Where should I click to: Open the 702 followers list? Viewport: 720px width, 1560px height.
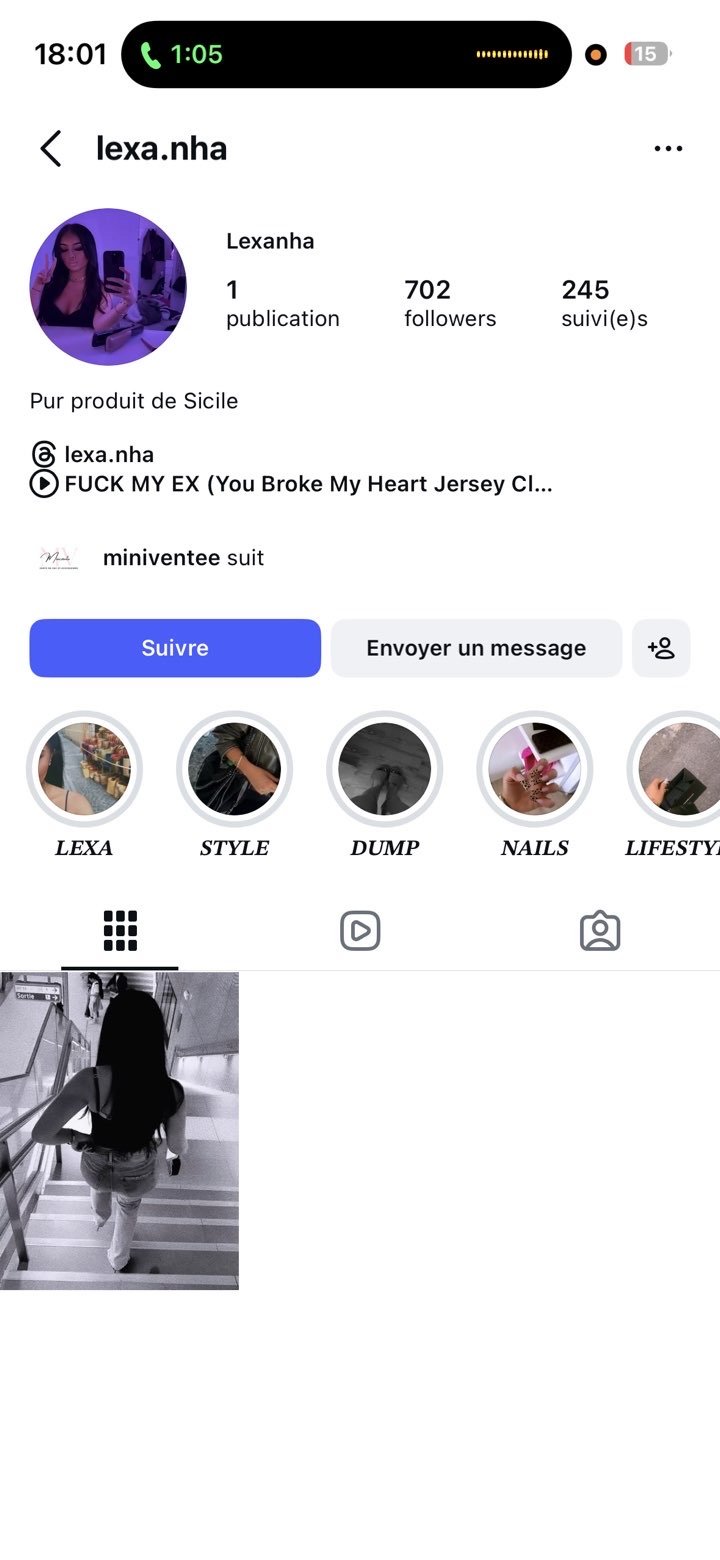click(449, 303)
